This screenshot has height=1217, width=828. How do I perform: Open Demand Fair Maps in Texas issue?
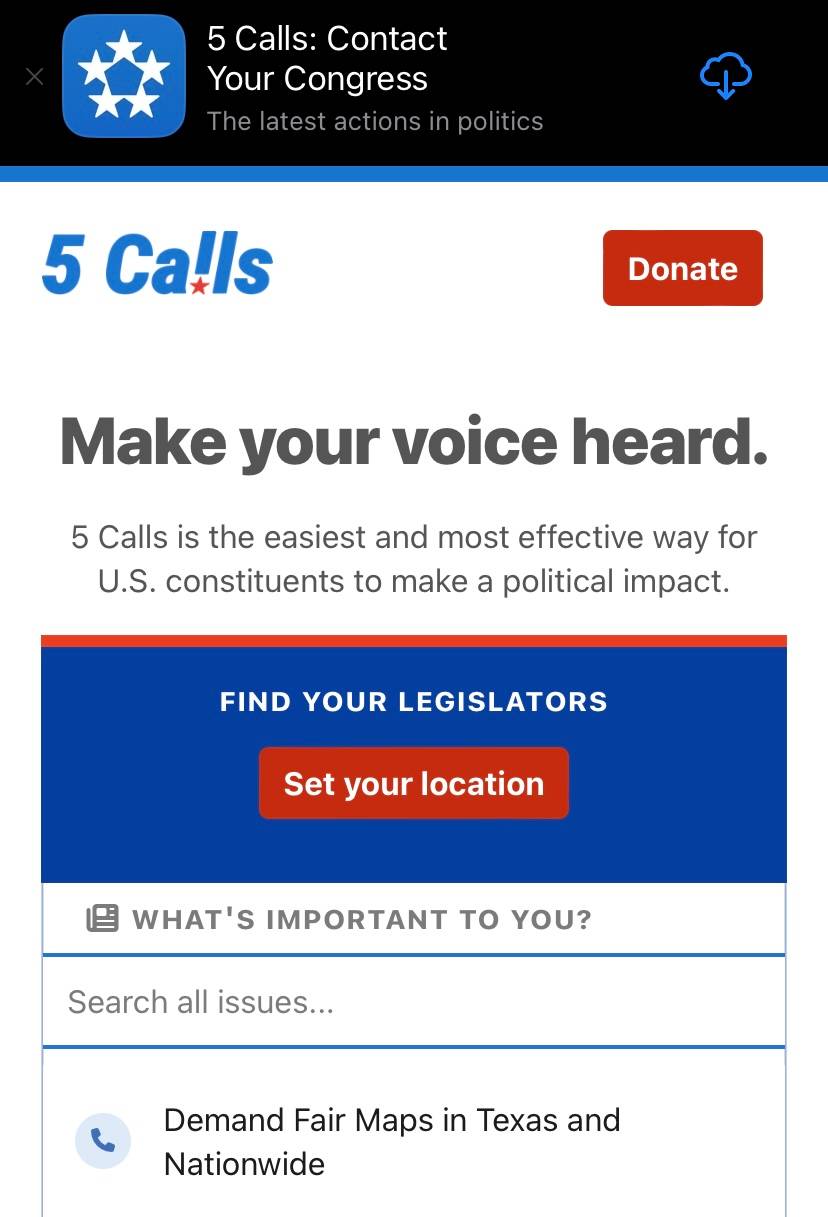[392, 1141]
